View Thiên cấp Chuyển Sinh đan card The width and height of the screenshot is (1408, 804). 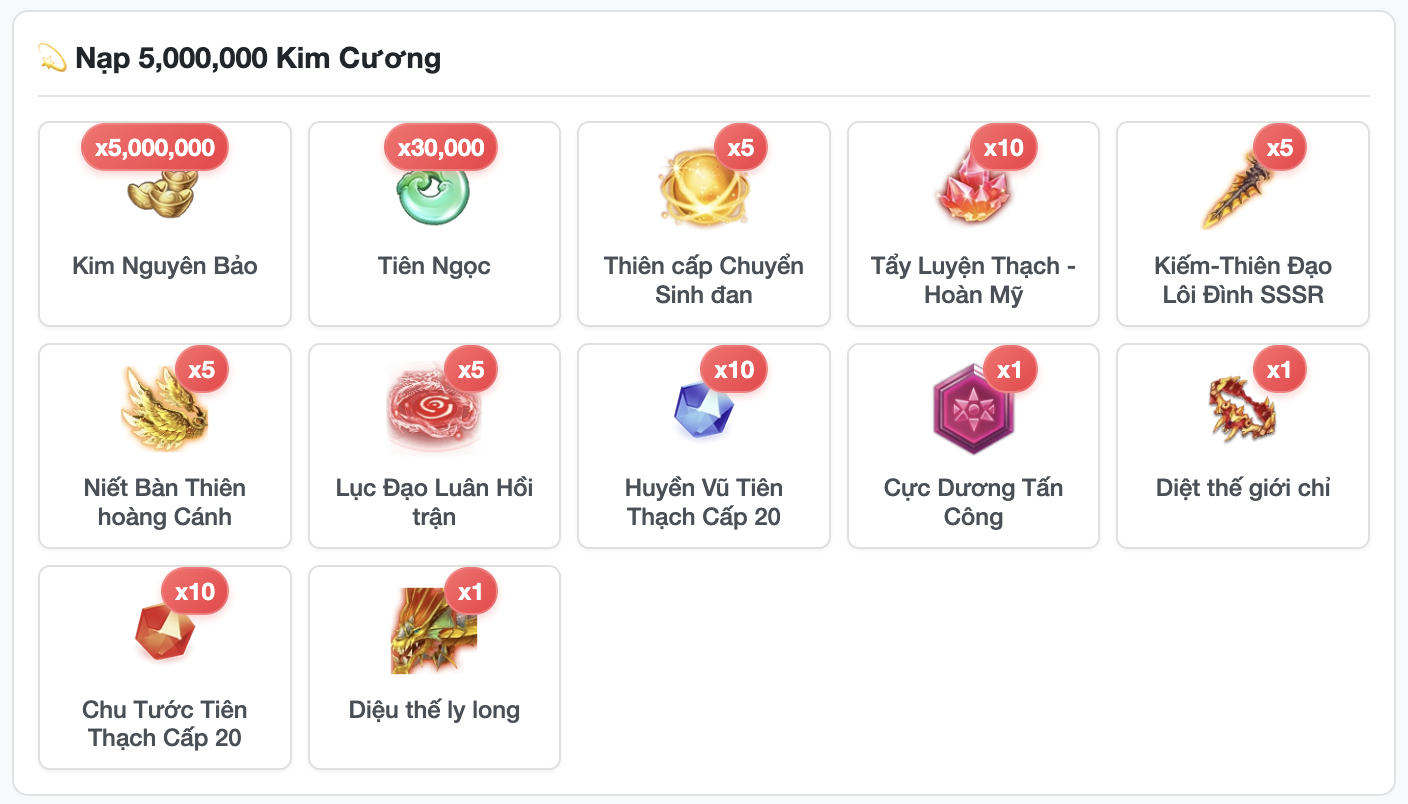coord(704,224)
